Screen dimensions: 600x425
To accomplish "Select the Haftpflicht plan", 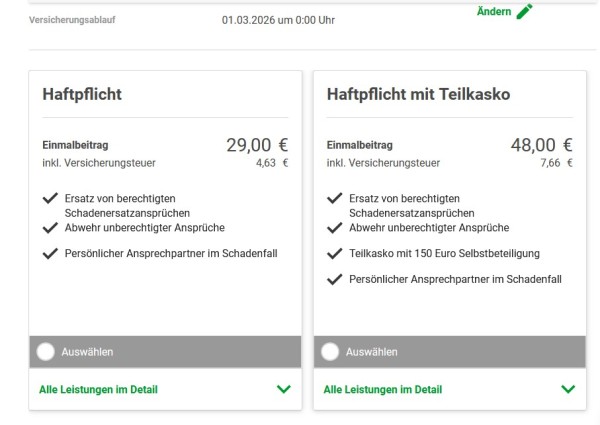I will pos(47,352).
